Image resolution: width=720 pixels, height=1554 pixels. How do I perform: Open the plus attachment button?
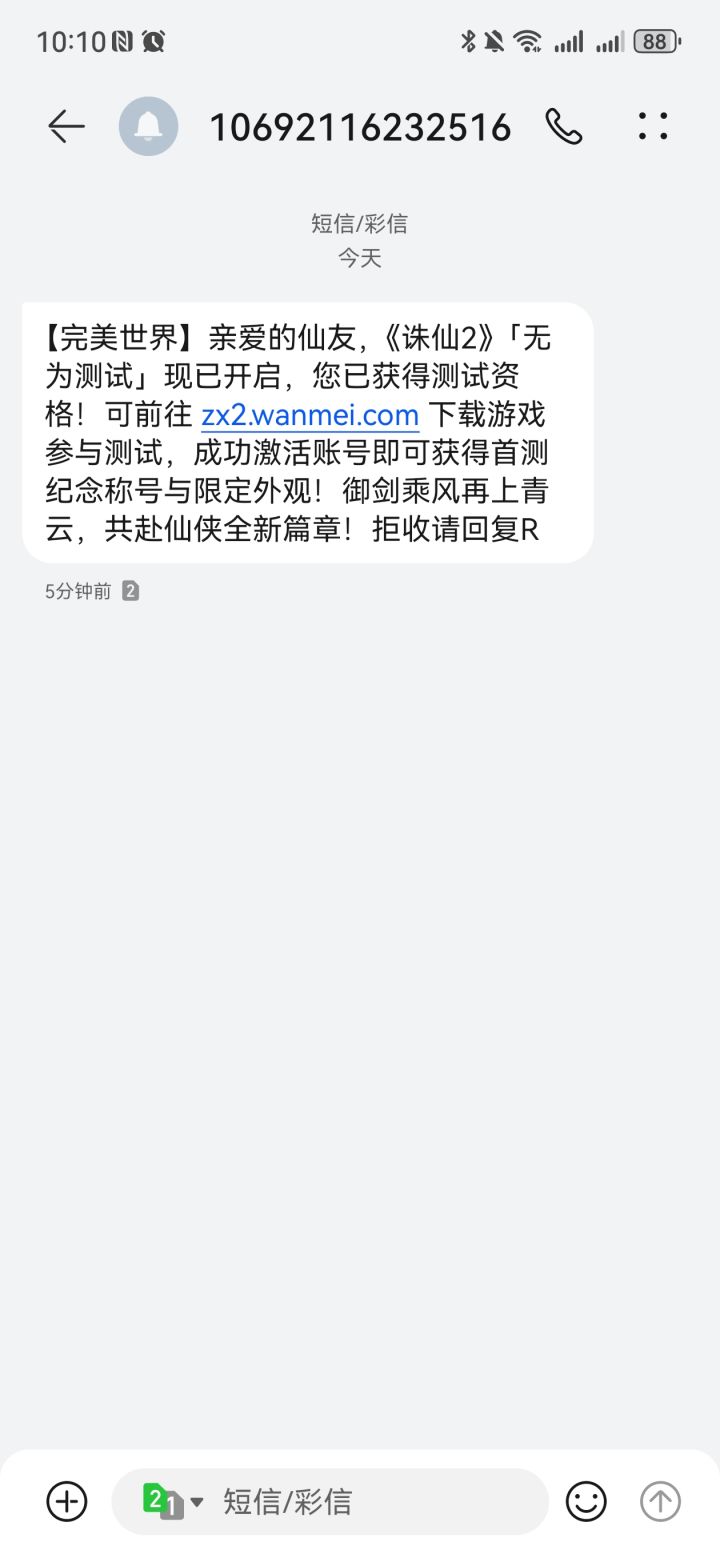(67, 1501)
